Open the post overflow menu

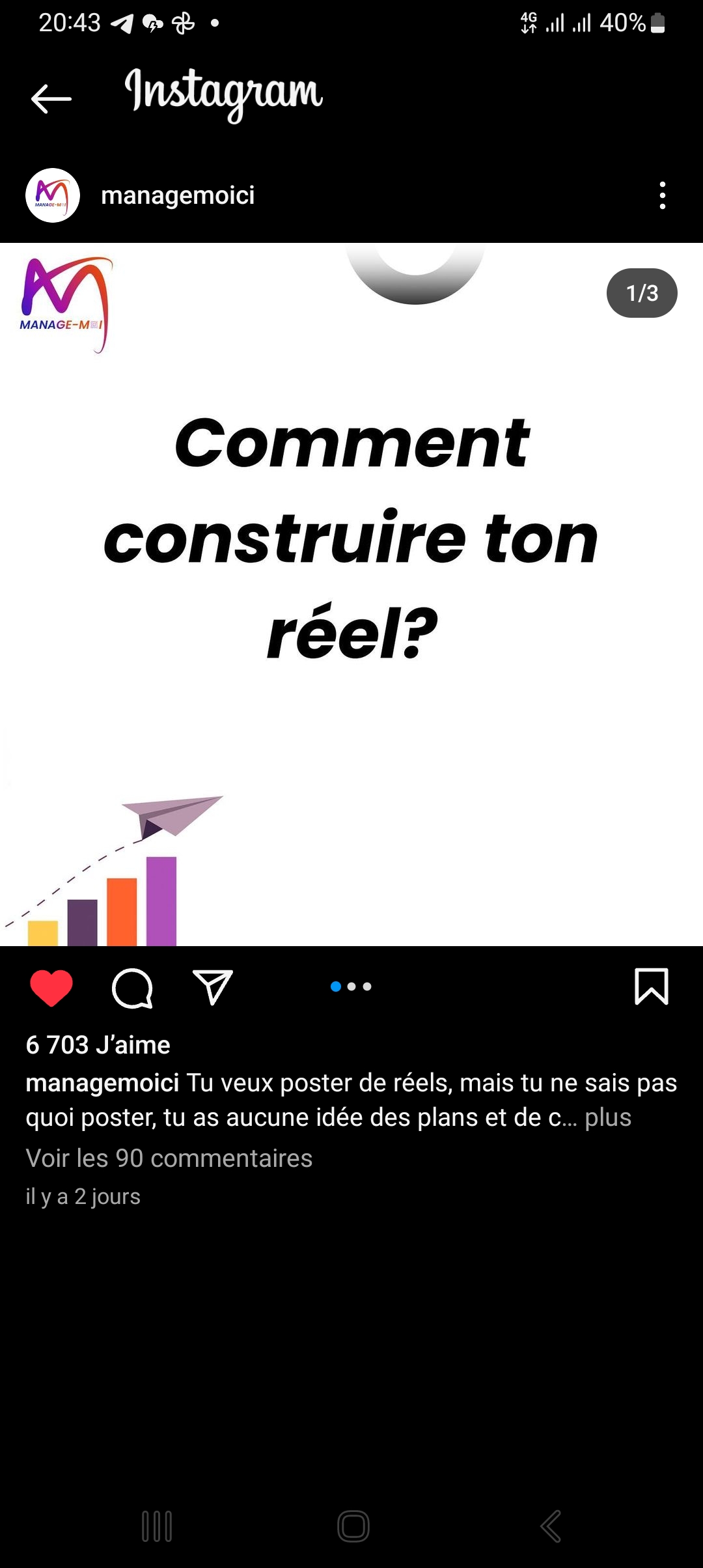(x=662, y=195)
